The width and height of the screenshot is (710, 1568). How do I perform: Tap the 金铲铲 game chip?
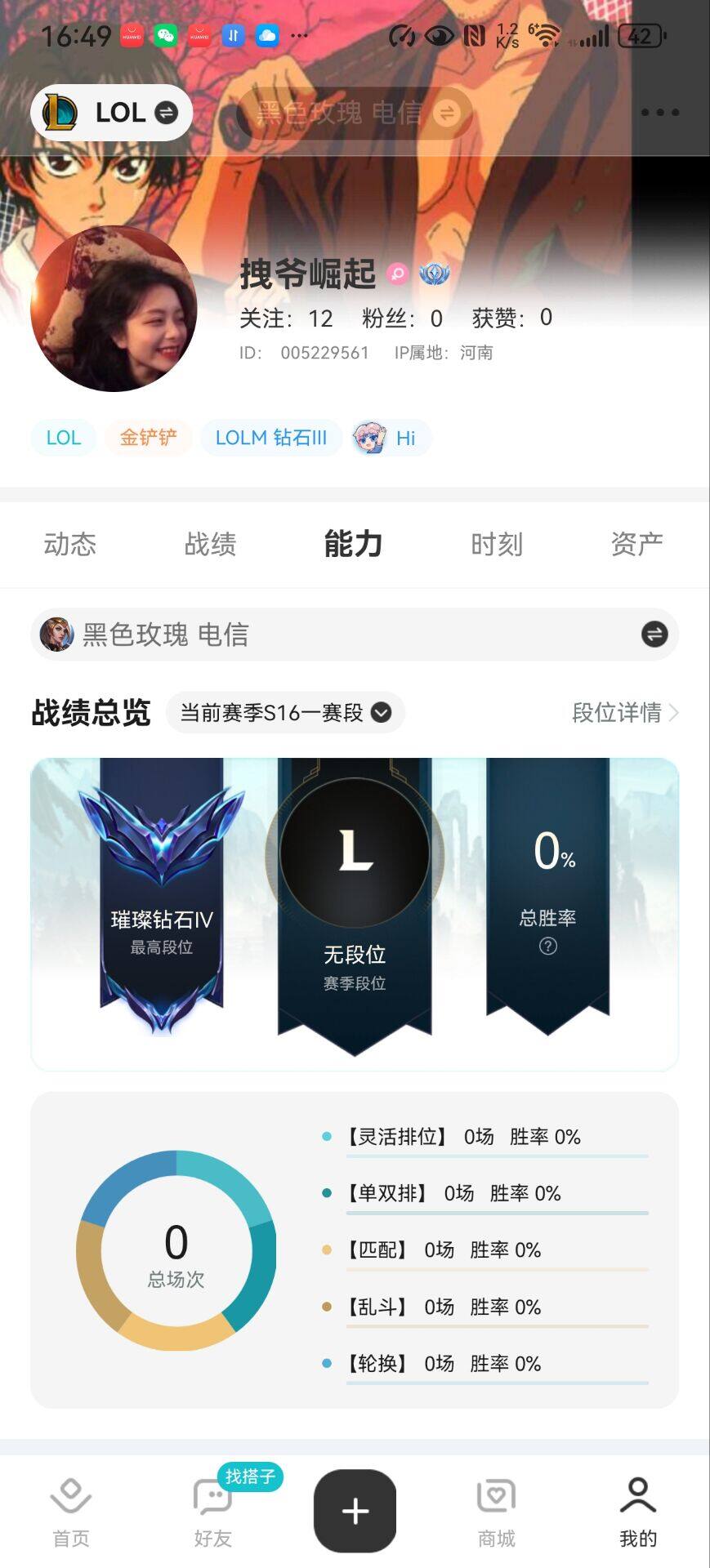pos(148,438)
